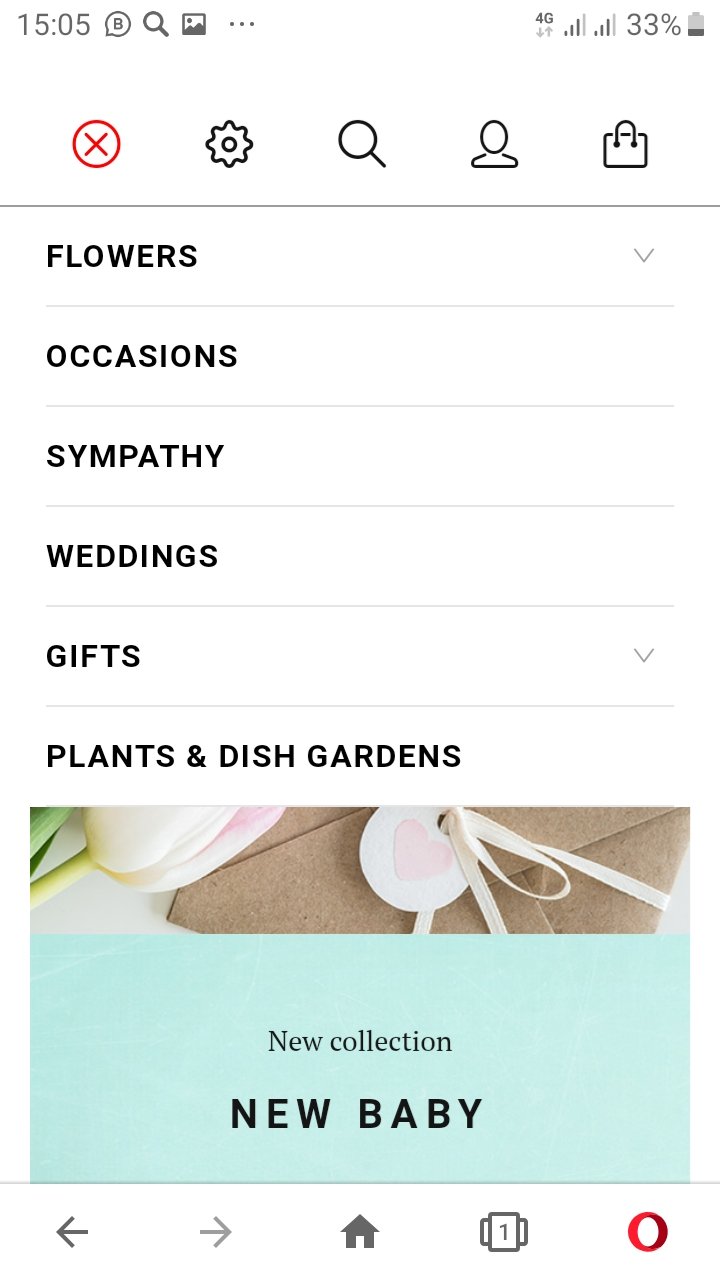Open the settings gear
This screenshot has height=1280, width=720.
[229, 146]
